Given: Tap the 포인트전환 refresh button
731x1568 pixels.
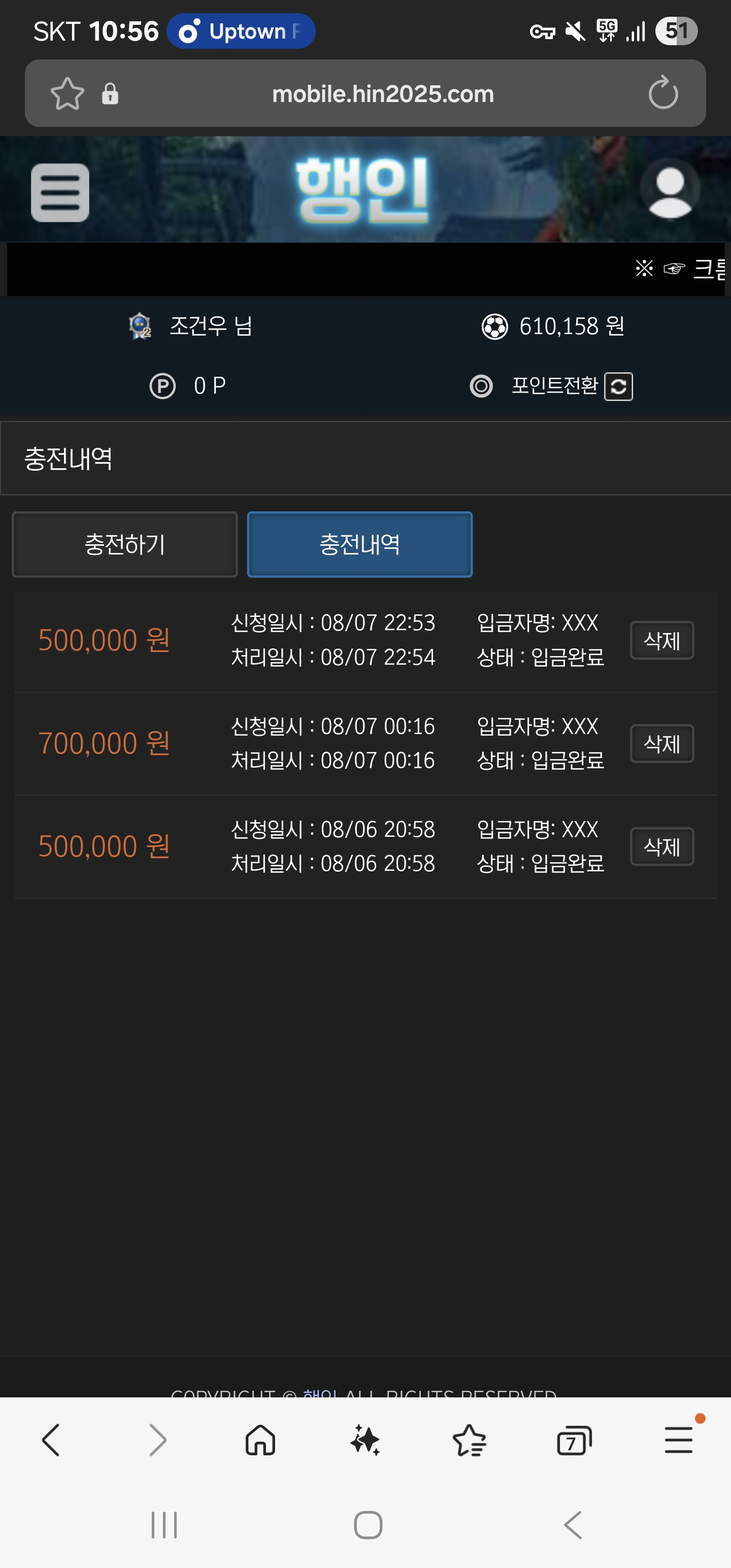Looking at the screenshot, I should coord(618,386).
